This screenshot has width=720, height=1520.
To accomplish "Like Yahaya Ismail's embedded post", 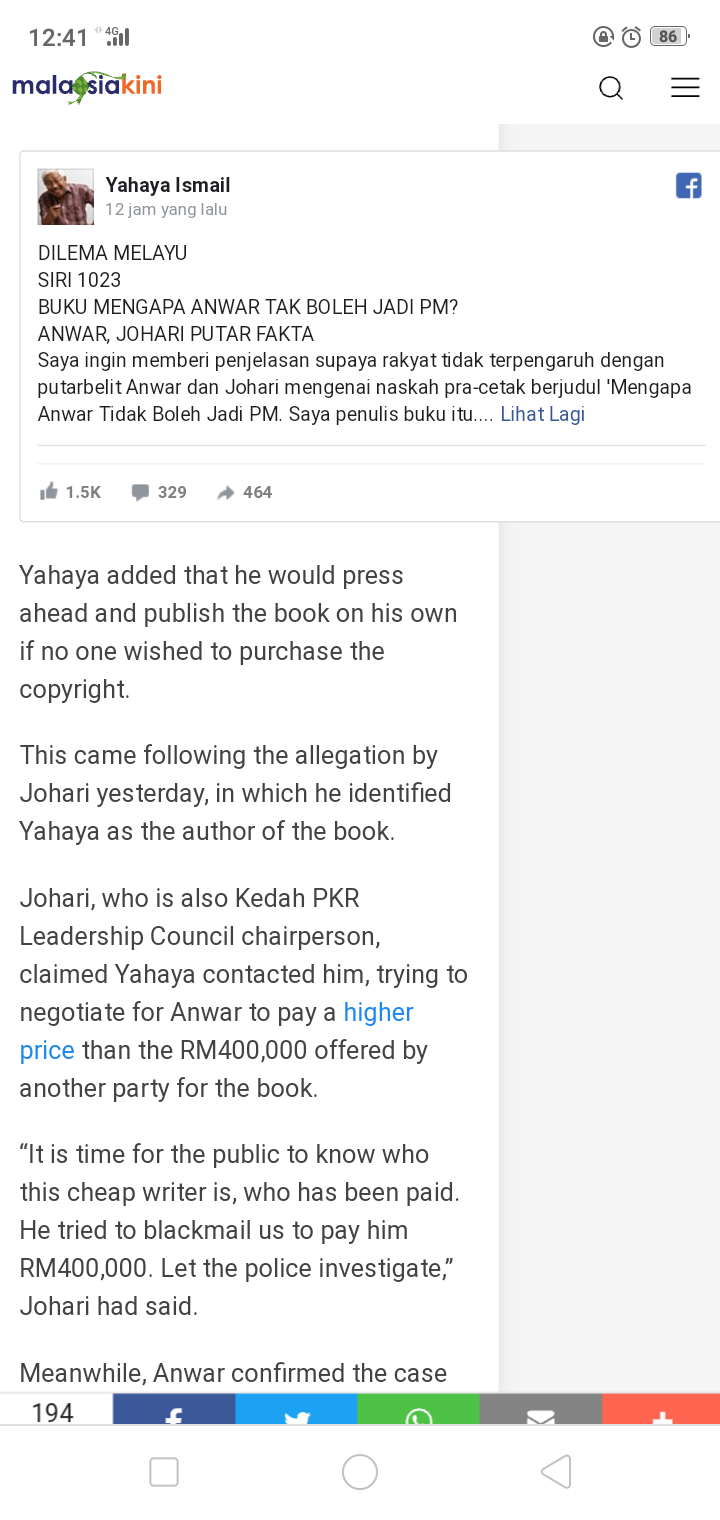I will pos(69,492).
